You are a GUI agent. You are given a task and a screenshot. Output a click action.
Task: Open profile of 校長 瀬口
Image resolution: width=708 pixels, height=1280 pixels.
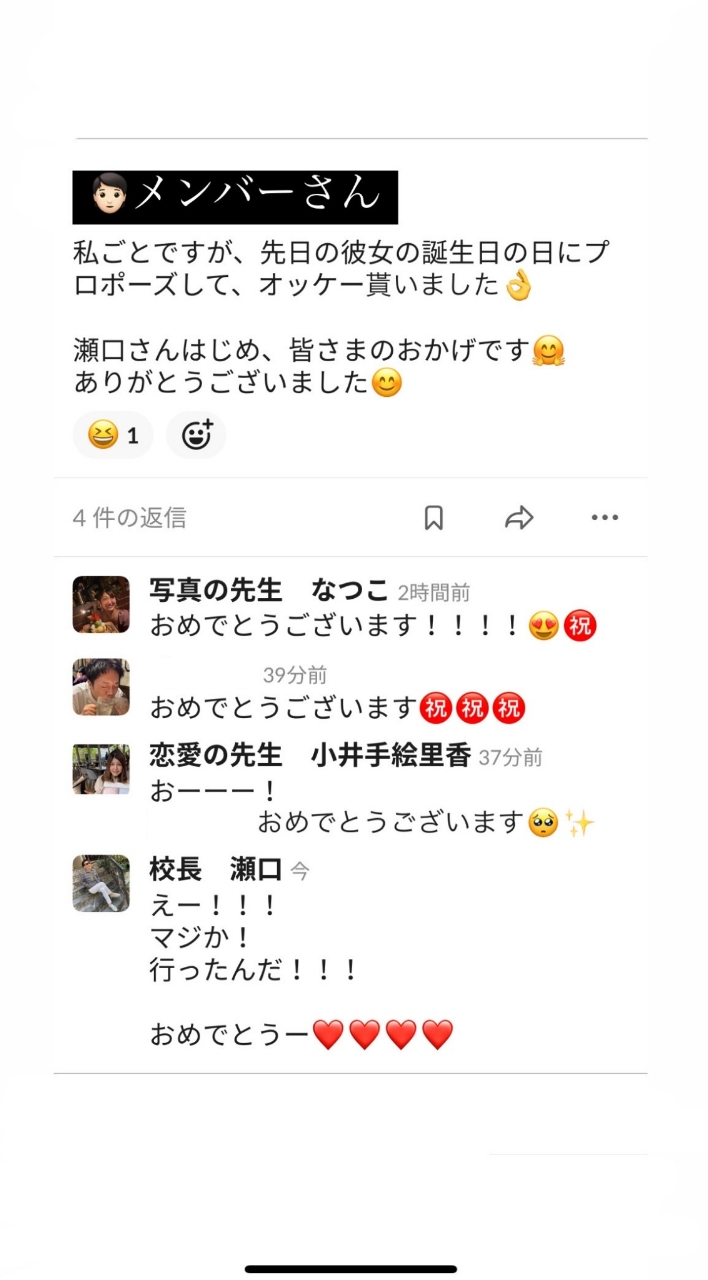101,883
